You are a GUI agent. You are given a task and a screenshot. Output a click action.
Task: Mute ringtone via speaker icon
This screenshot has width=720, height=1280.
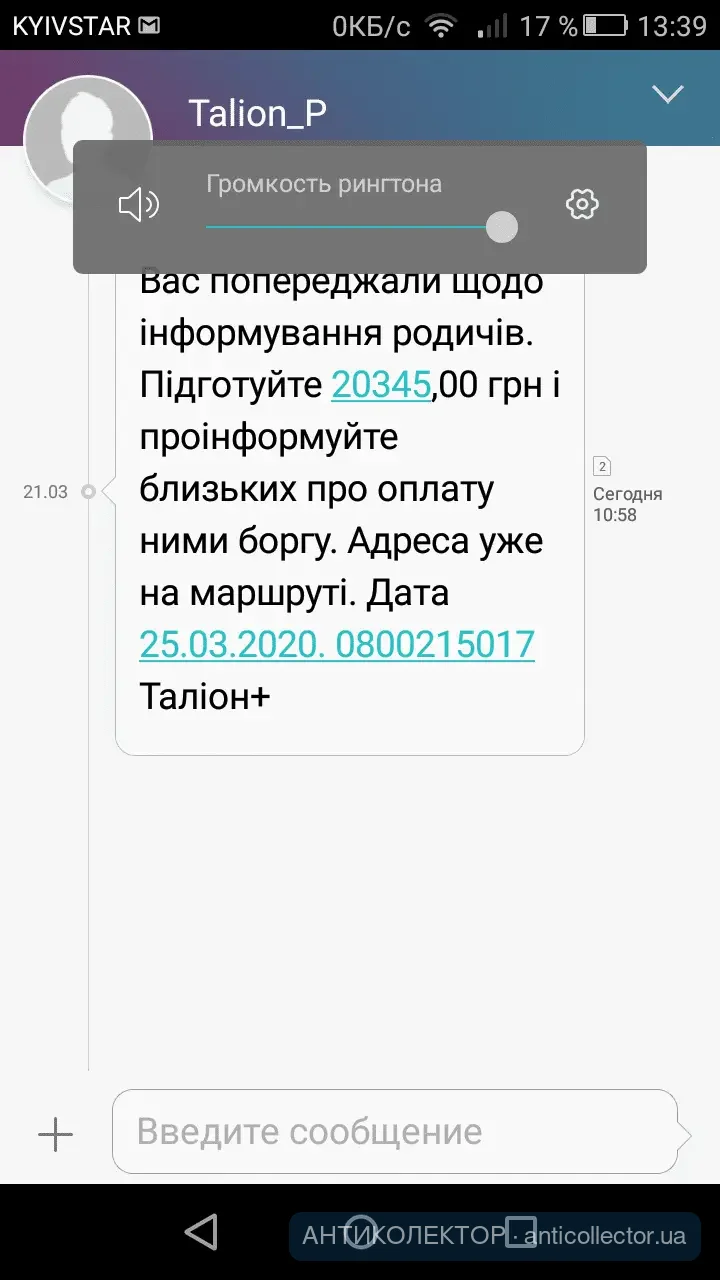click(138, 205)
